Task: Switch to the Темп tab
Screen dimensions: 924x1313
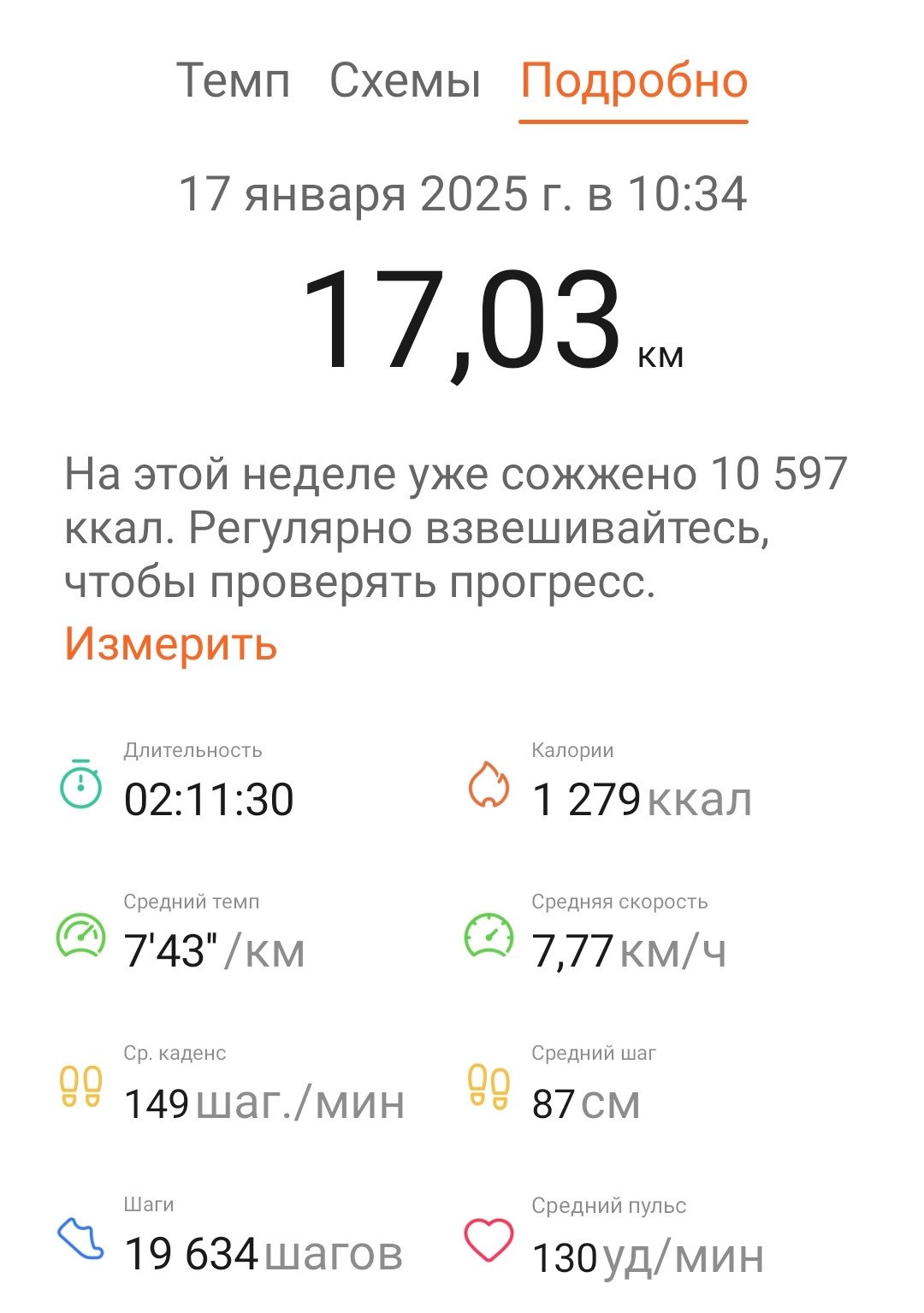Action: [233, 81]
